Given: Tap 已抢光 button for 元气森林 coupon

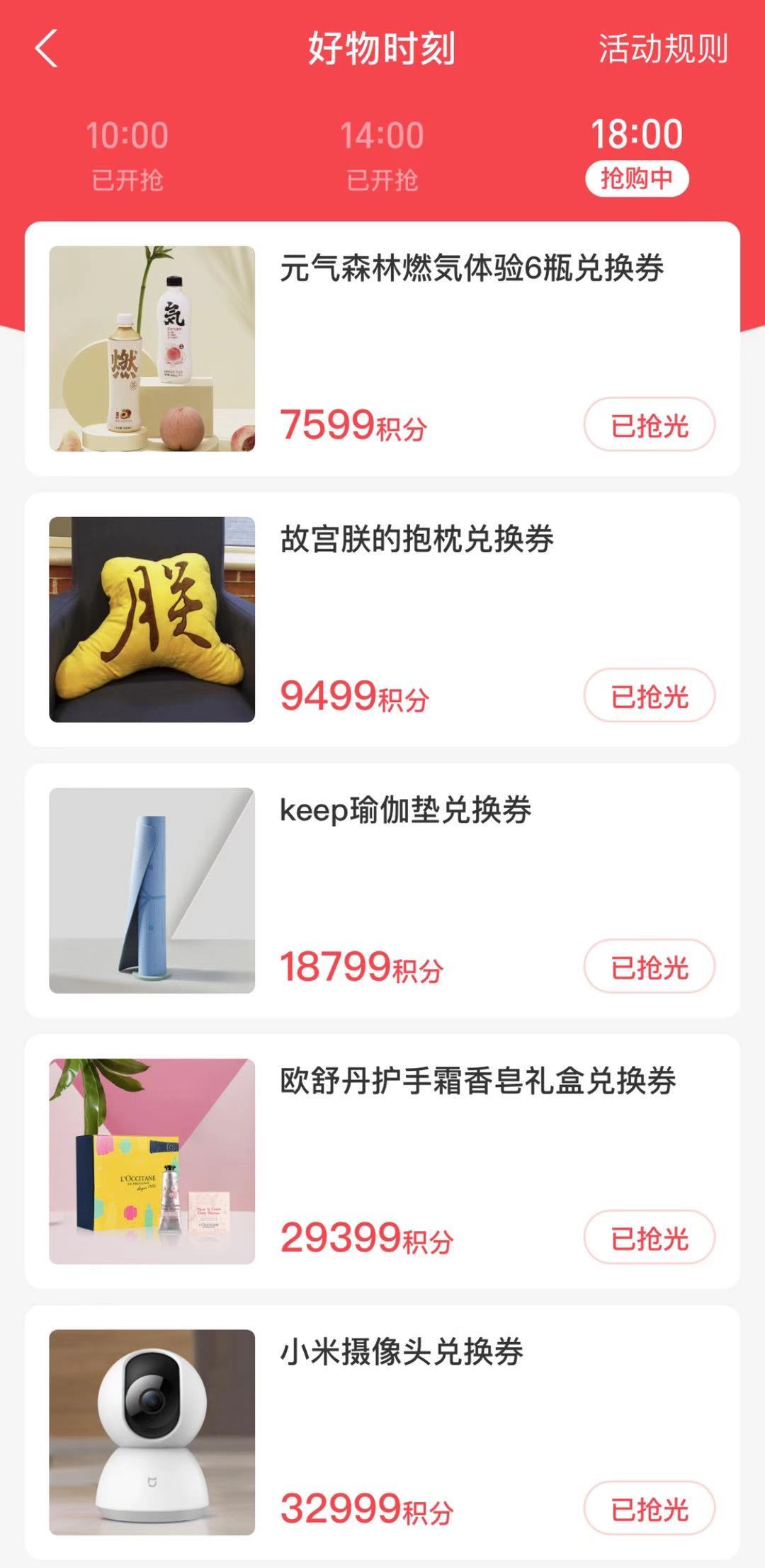Looking at the screenshot, I should (649, 425).
